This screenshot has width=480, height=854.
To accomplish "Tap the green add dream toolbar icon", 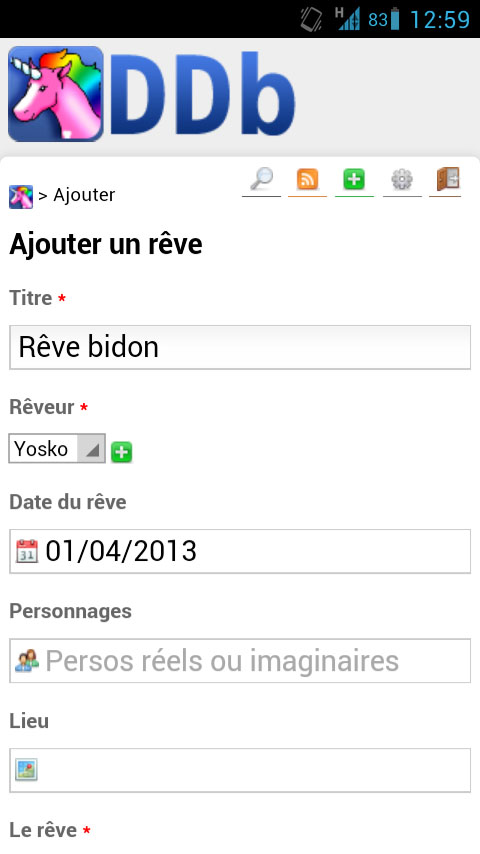I will click(x=354, y=179).
